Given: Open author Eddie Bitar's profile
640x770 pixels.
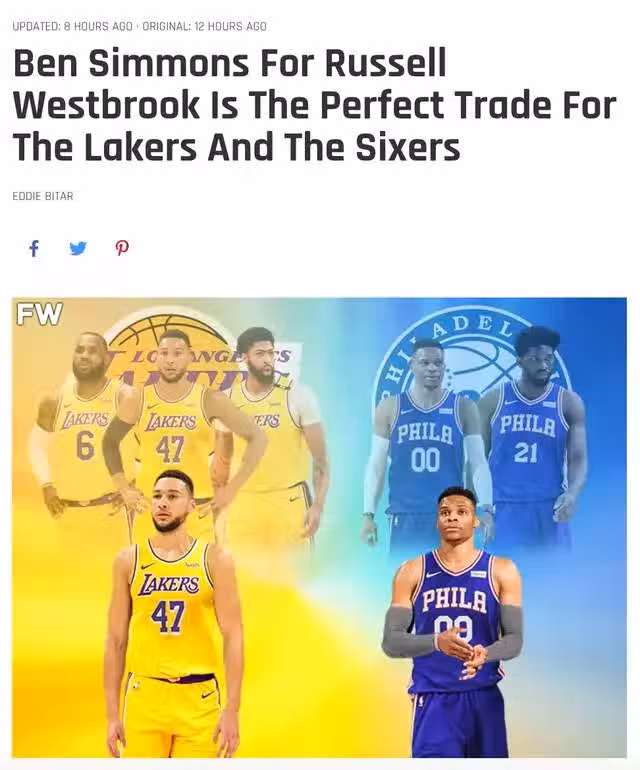Looking at the screenshot, I should click(x=42, y=196).
